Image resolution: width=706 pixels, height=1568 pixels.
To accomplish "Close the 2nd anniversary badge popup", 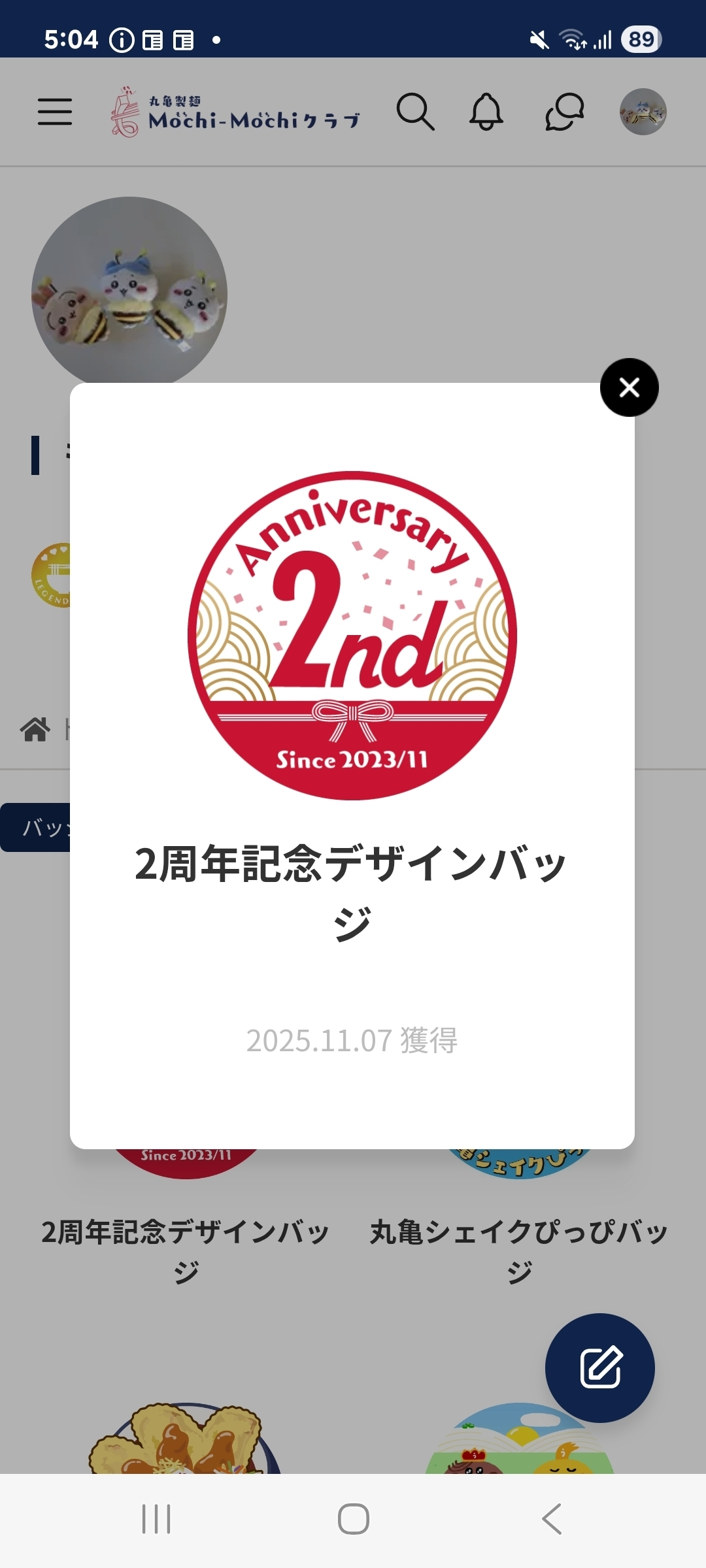I will [x=629, y=387].
